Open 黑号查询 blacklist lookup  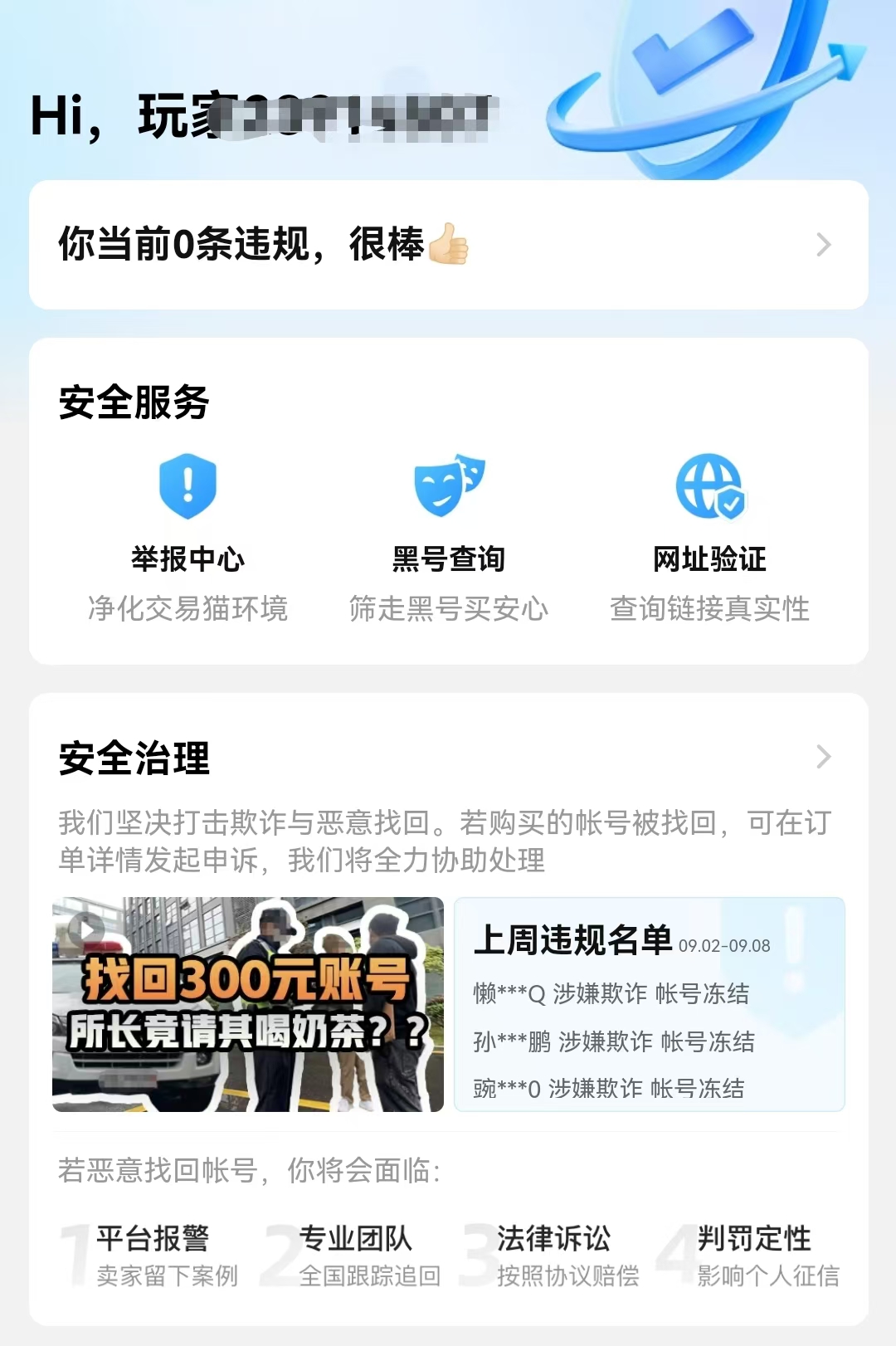coord(448,535)
